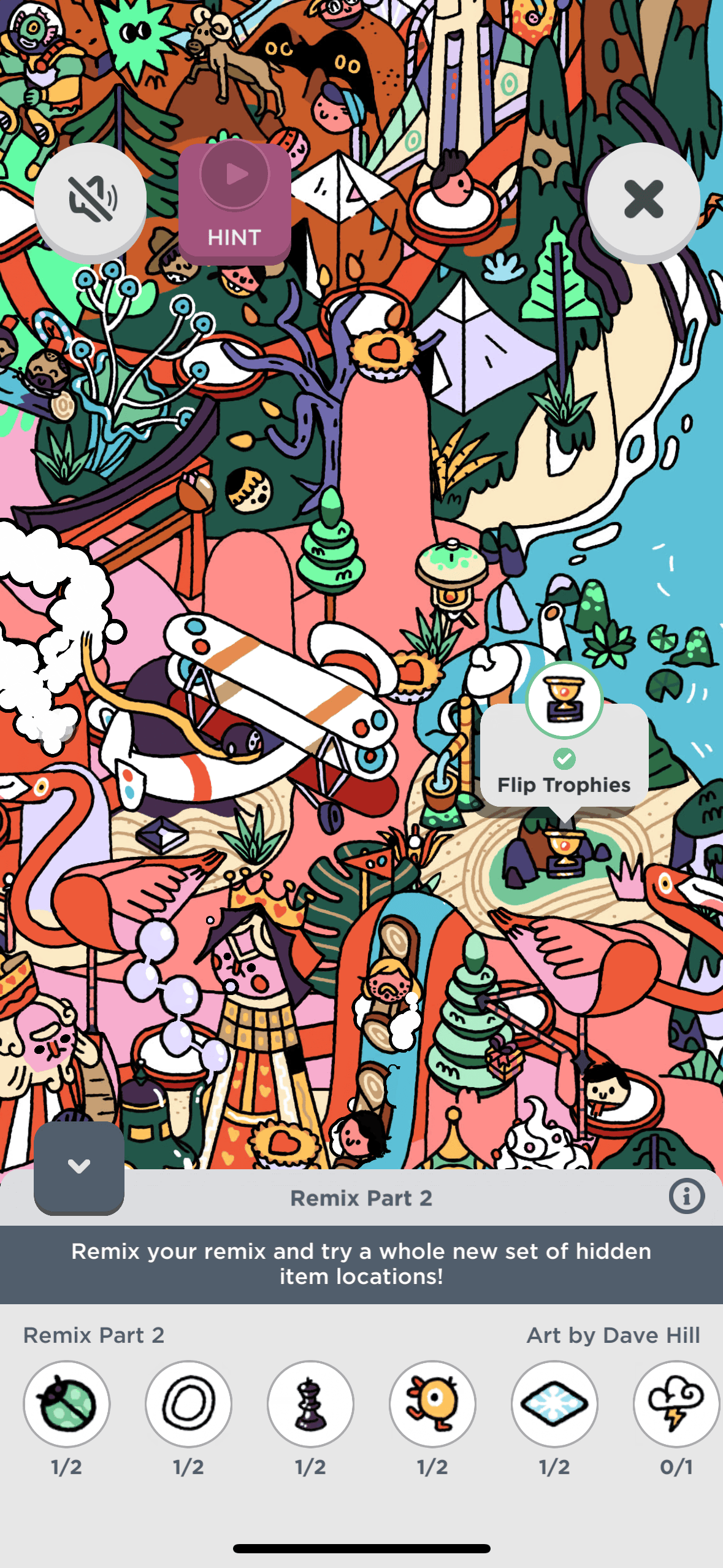
Task: Select the snowflake tile hidden item
Action: (x=555, y=1404)
